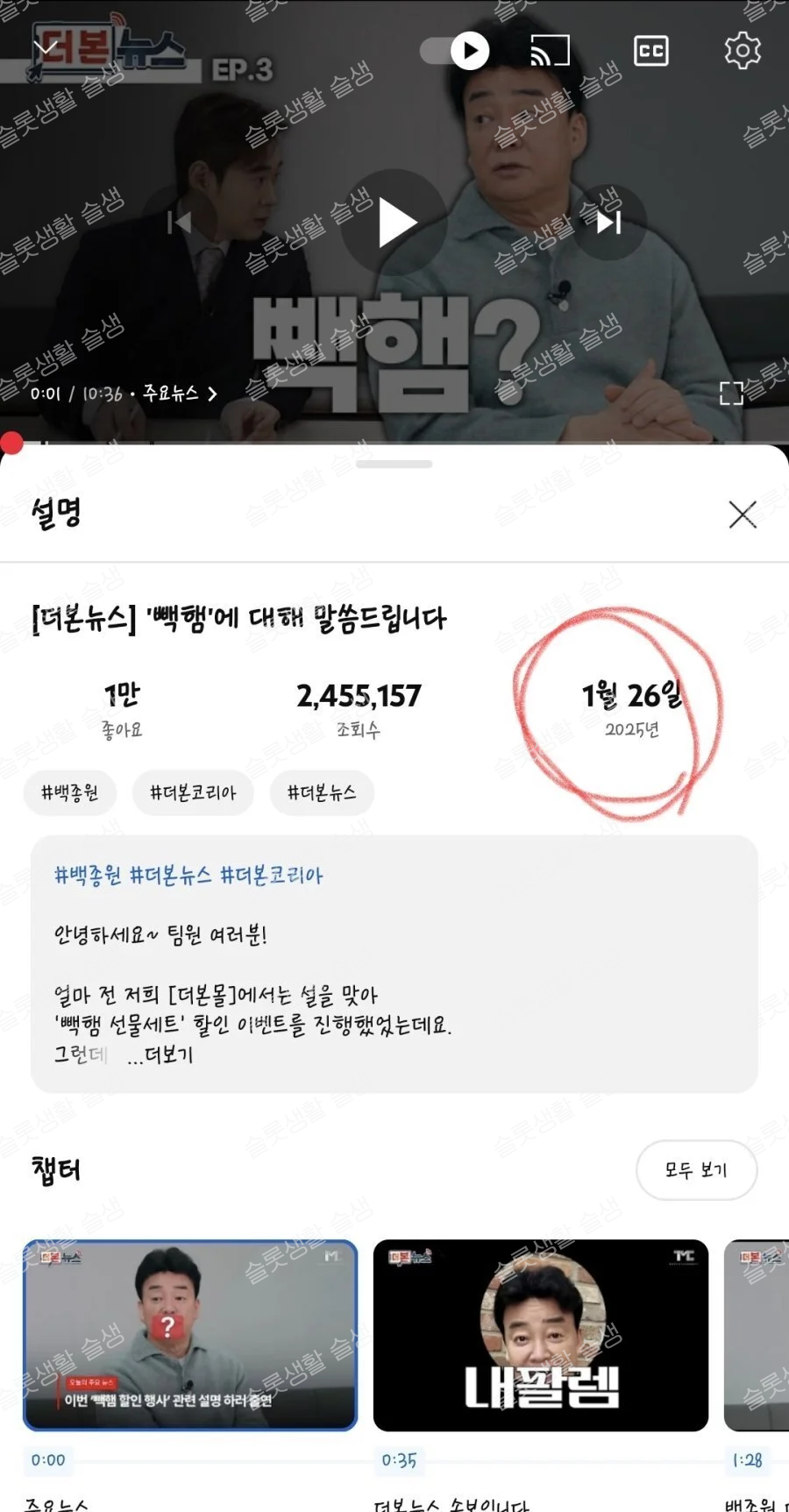The image size is (789, 1512).
Task: Skip to the next video
Action: (x=608, y=223)
